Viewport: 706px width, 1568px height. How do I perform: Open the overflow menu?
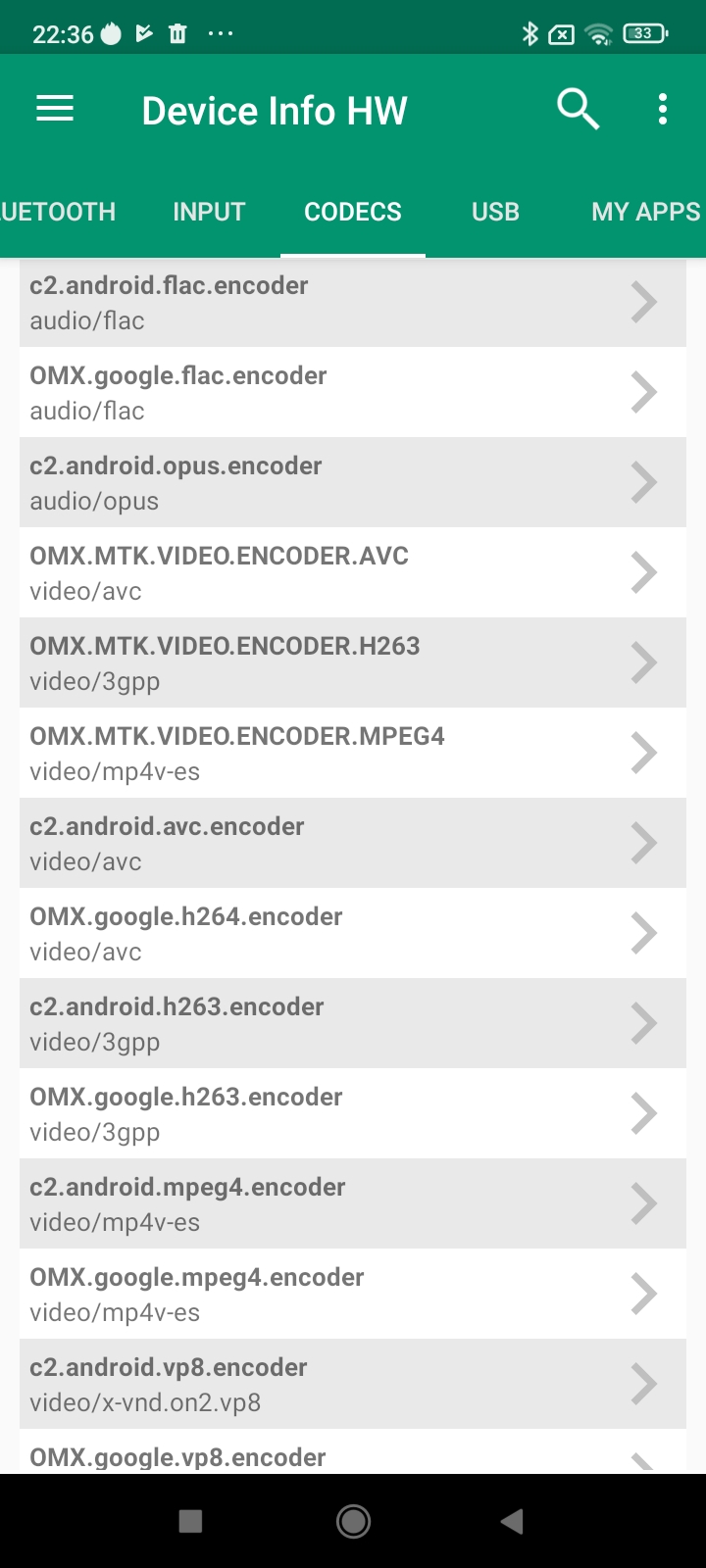point(663,109)
